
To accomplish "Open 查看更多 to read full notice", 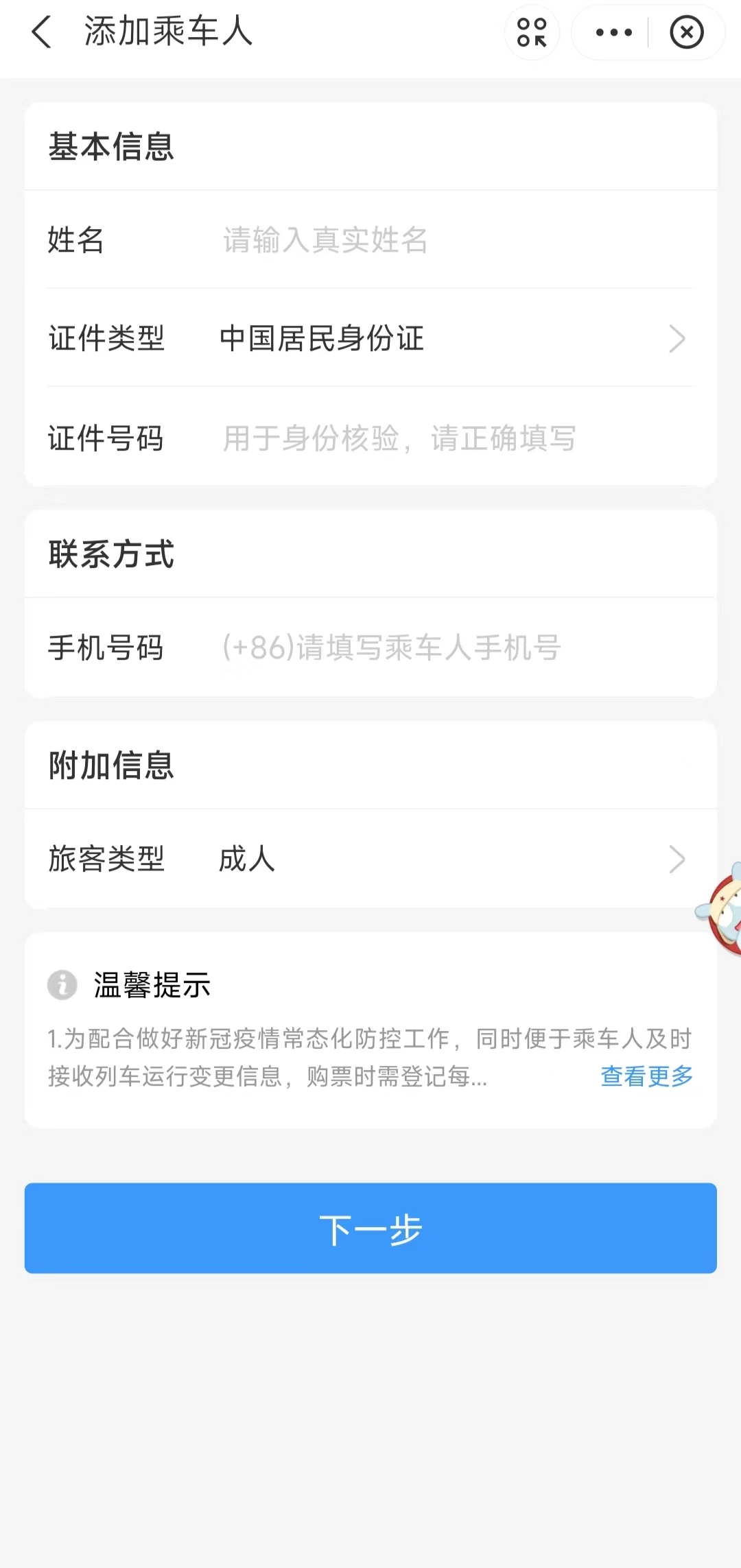I will [x=646, y=1077].
